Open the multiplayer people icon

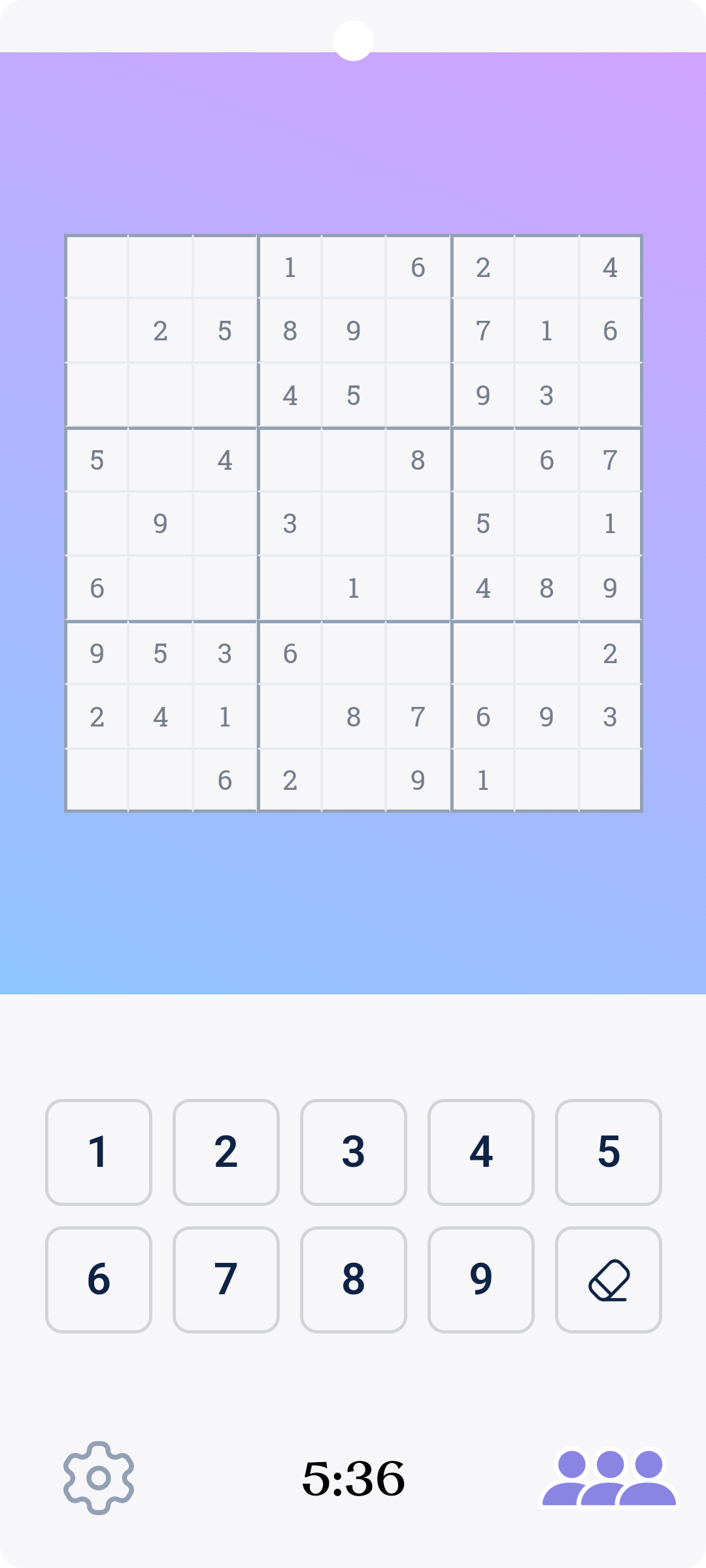[609, 1478]
